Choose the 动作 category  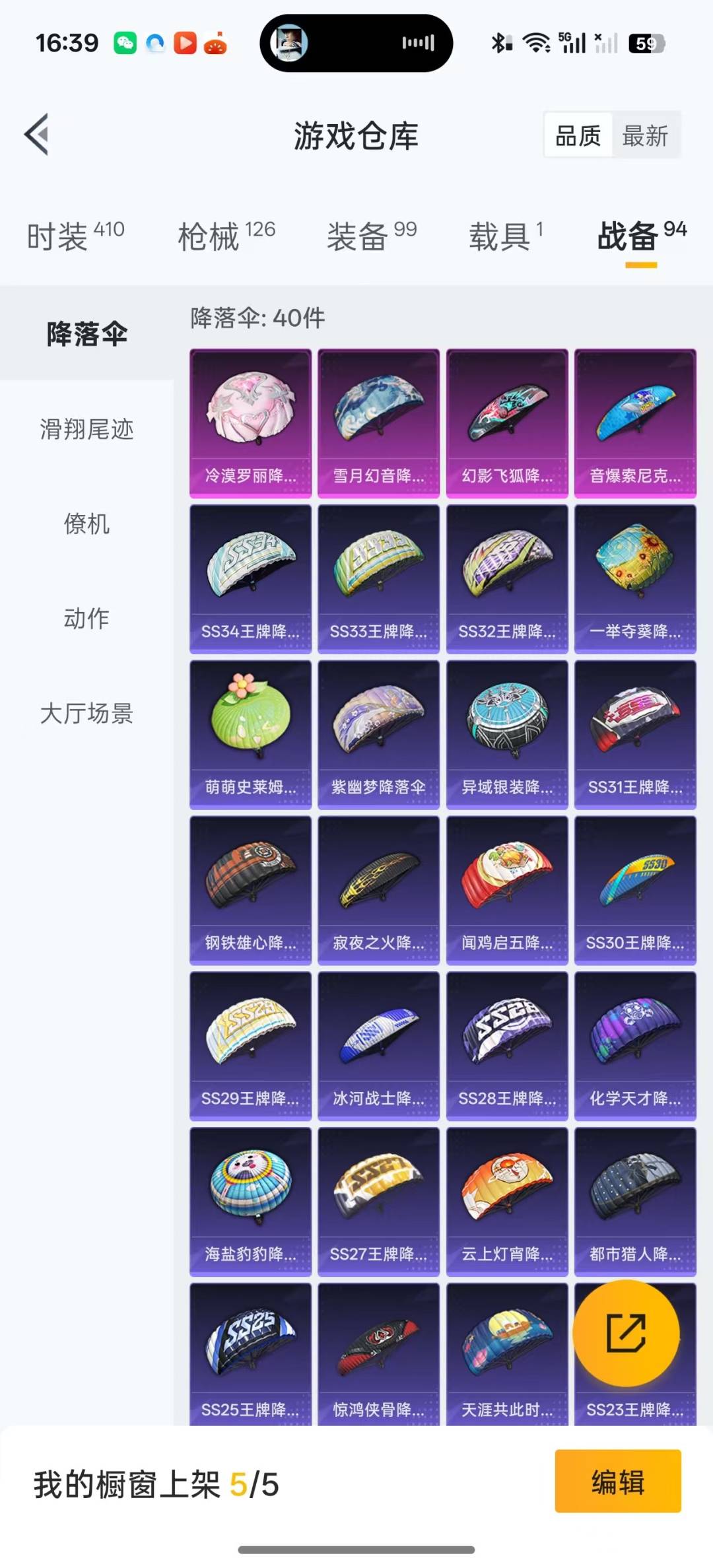[86, 619]
